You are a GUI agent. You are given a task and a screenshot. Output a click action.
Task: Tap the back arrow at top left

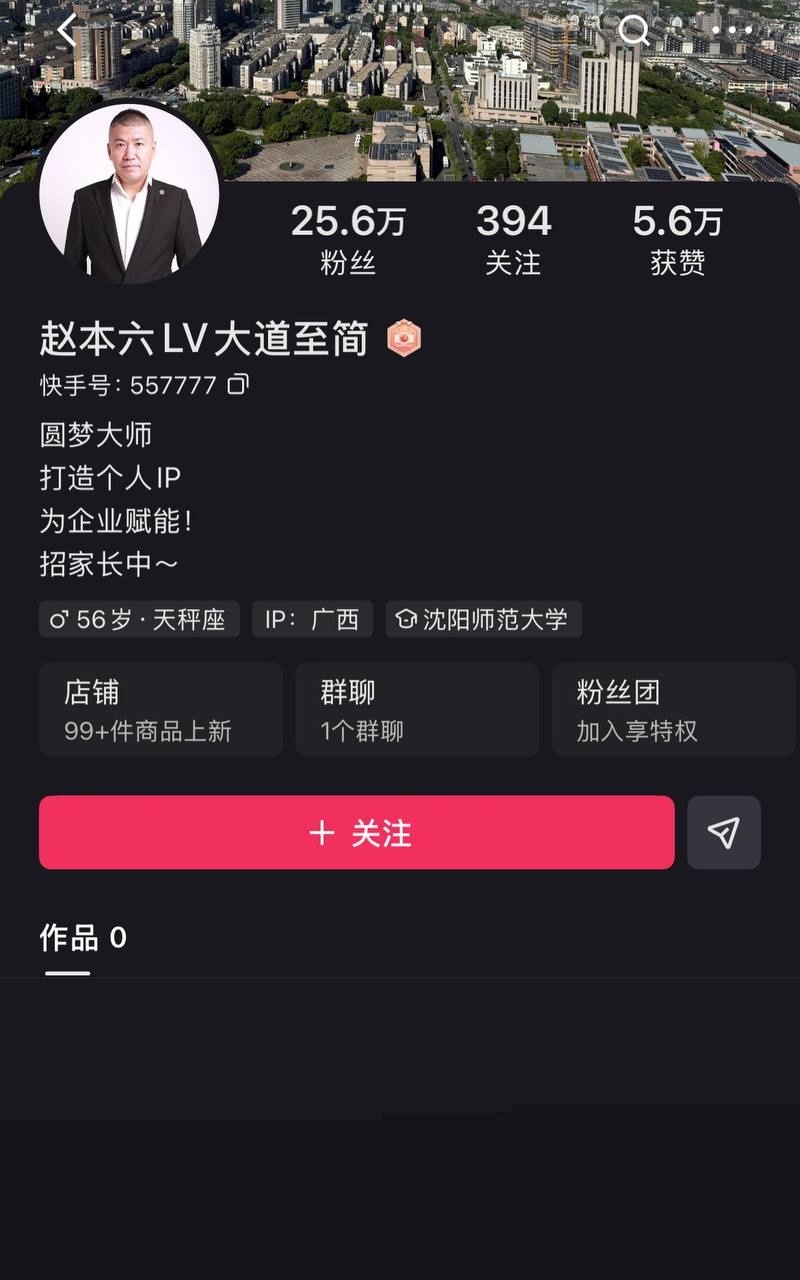point(68,27)
